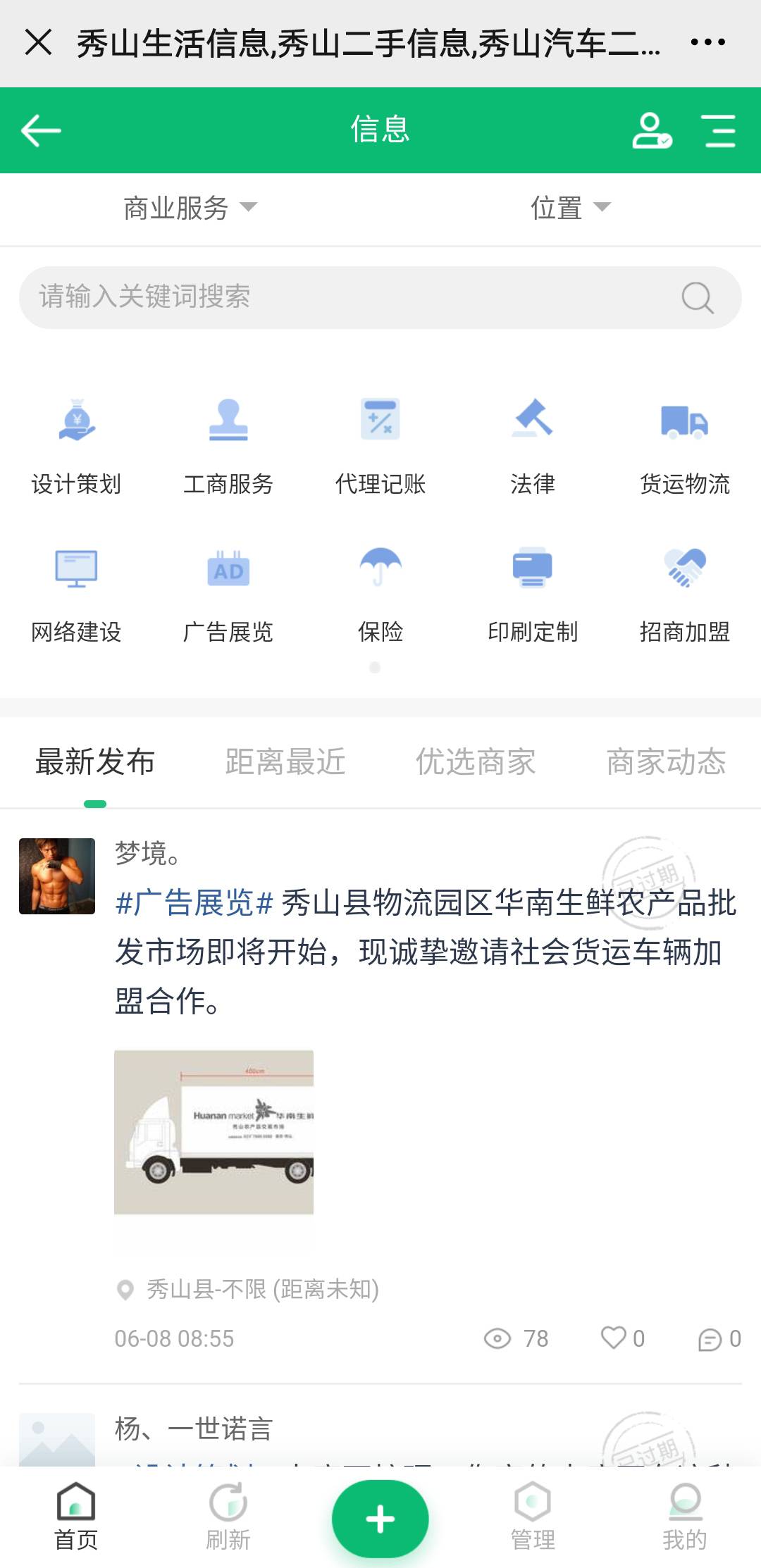761x1568 pixels.
Task: Like 梦境。's post with heart icon
Action: pyautogui.click(x=614, y=1338)
